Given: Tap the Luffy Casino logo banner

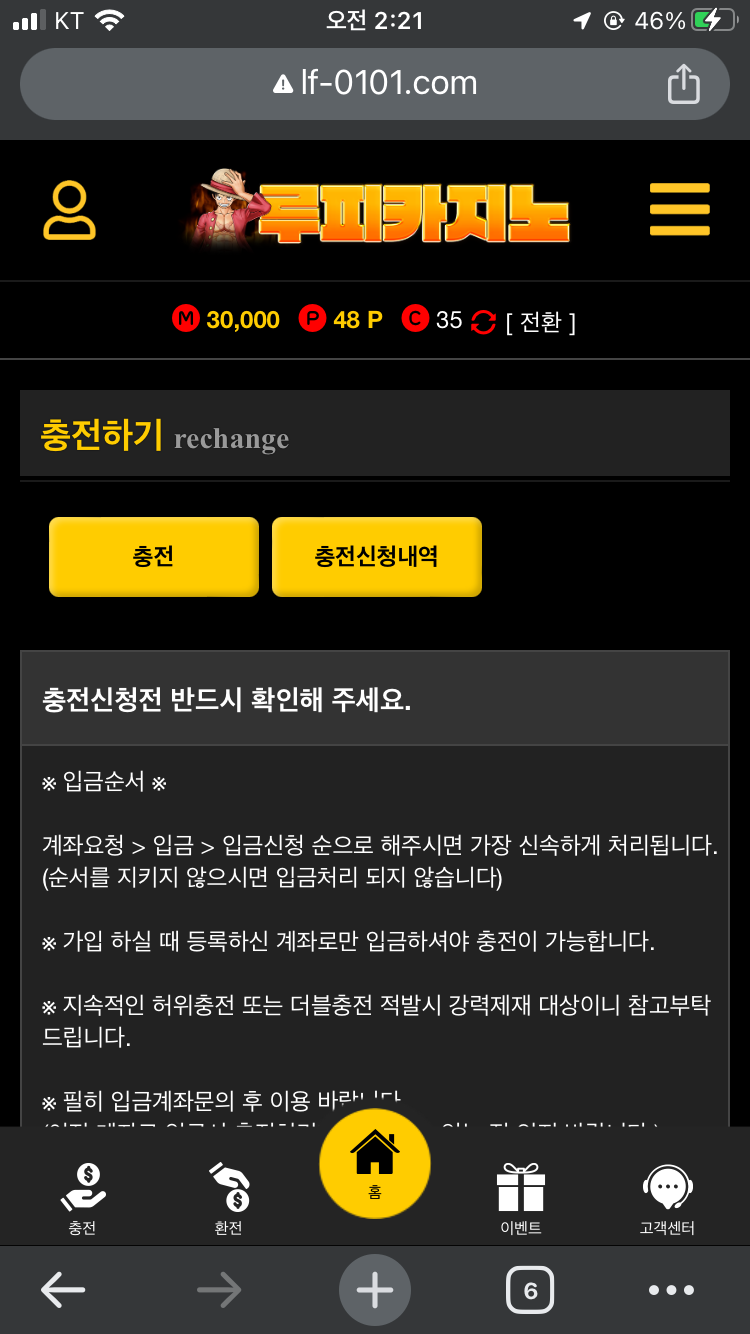Looking at the screenshot, I should (380, 210).
